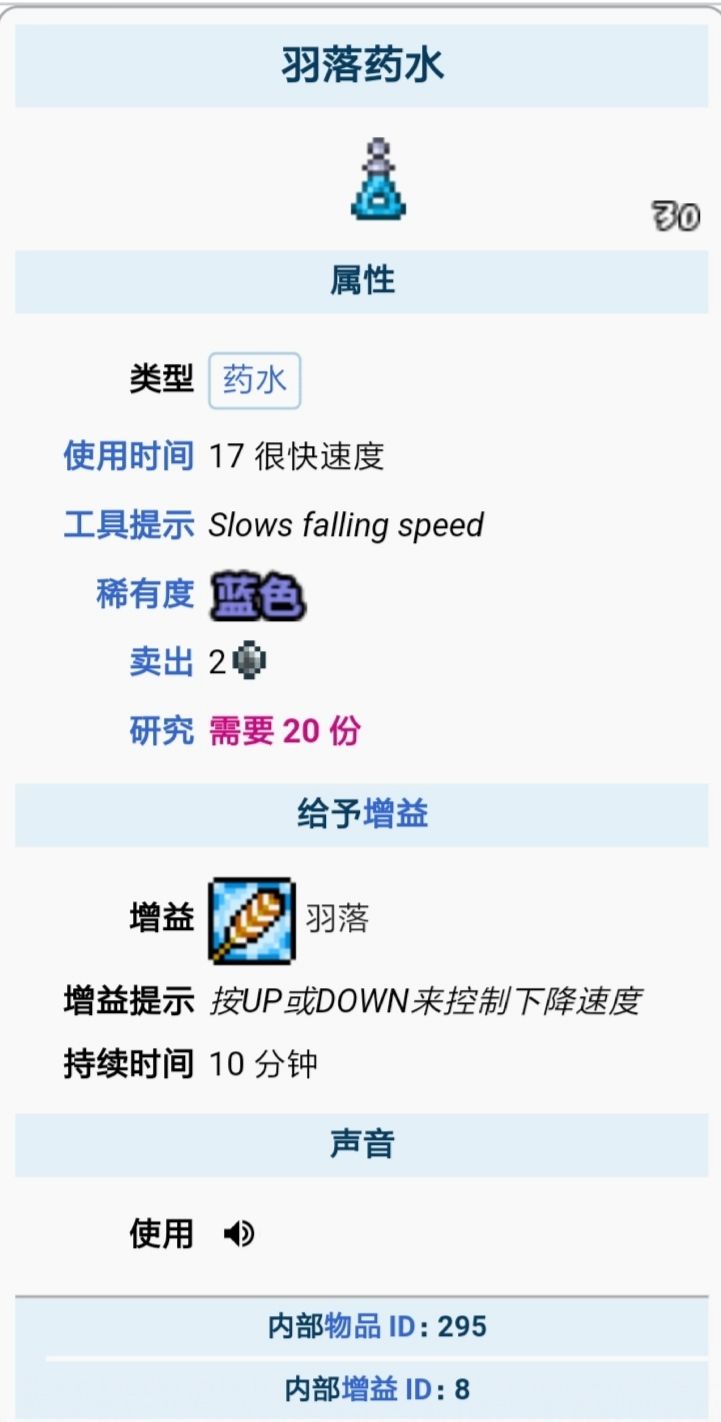The height and width of the screenshot is (1422, 721).
Task: Click the 属性 section header
Action: tap(360, 281)
